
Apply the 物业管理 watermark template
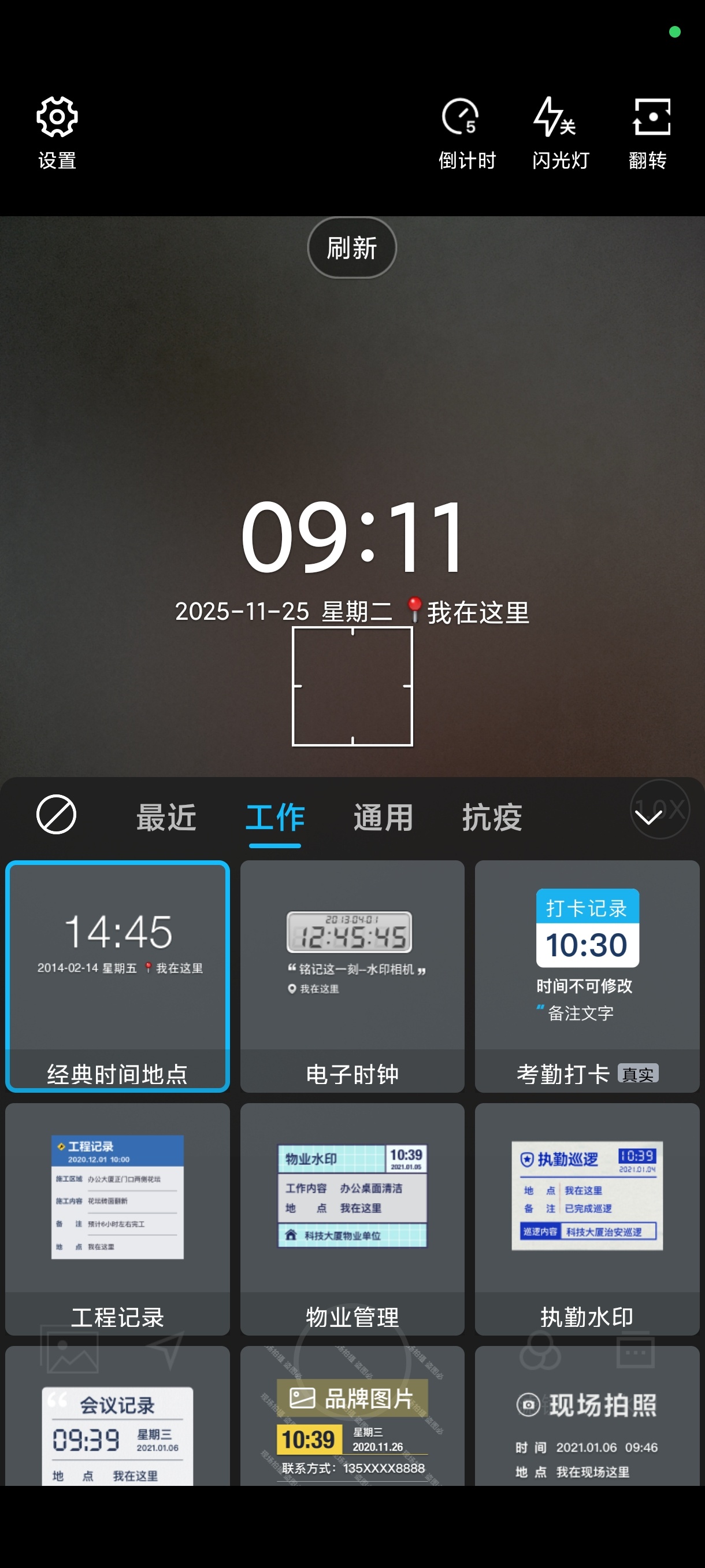tap(352, 1219)
